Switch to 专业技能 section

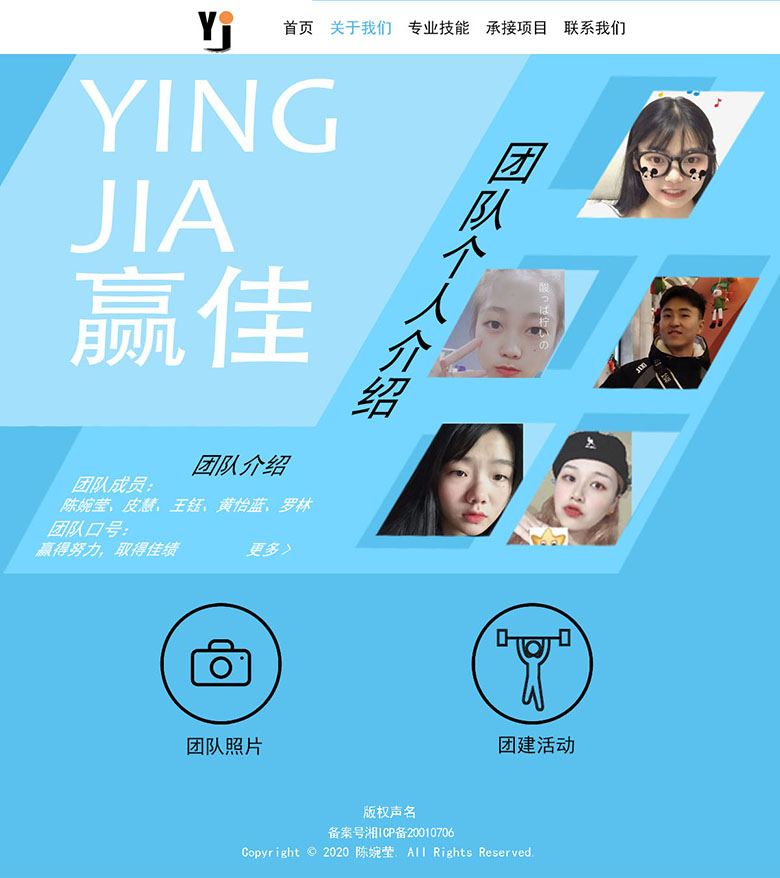coord(438,28)
